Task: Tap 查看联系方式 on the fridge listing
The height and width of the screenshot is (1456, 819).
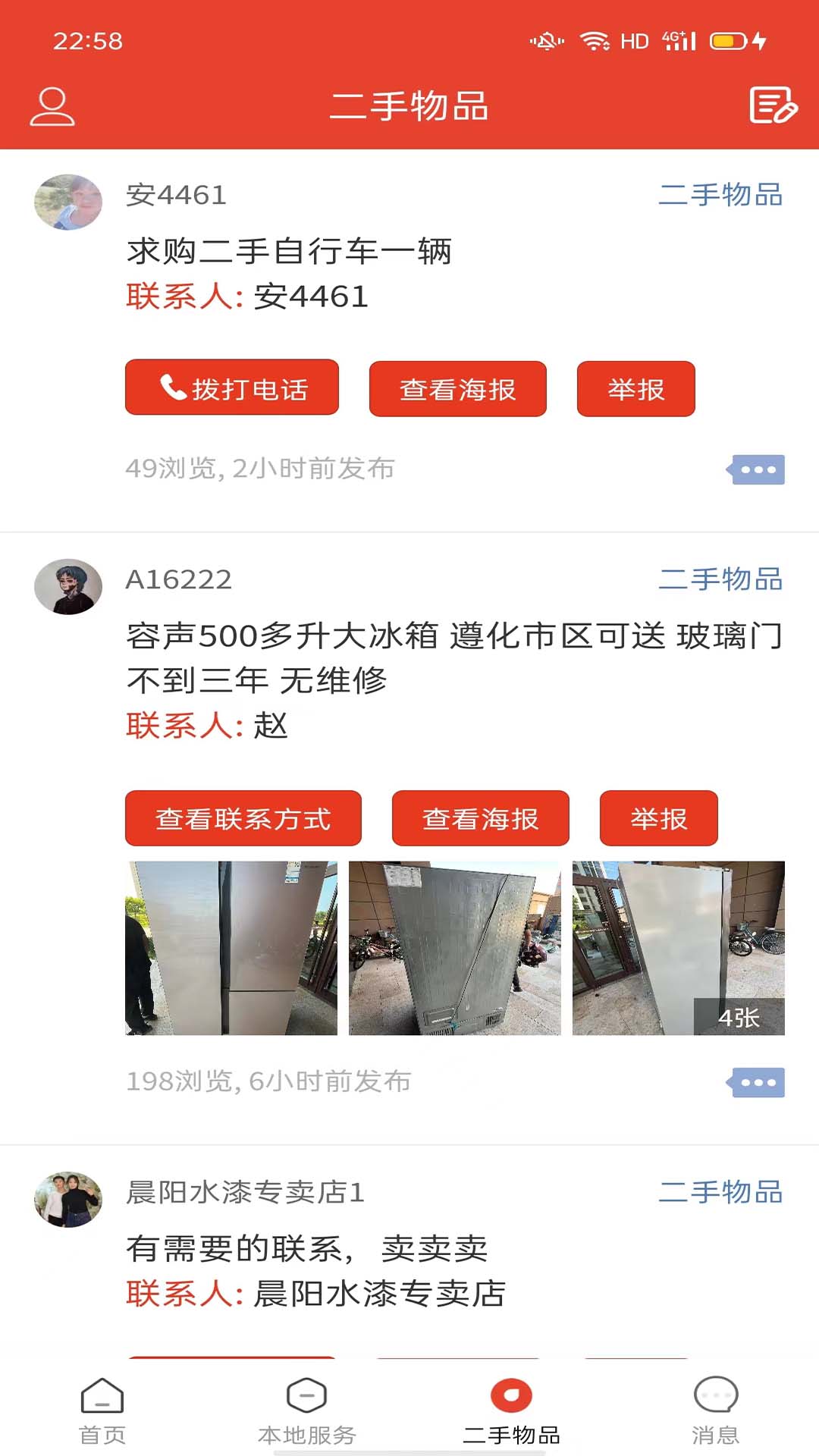Action: (243, 817)
